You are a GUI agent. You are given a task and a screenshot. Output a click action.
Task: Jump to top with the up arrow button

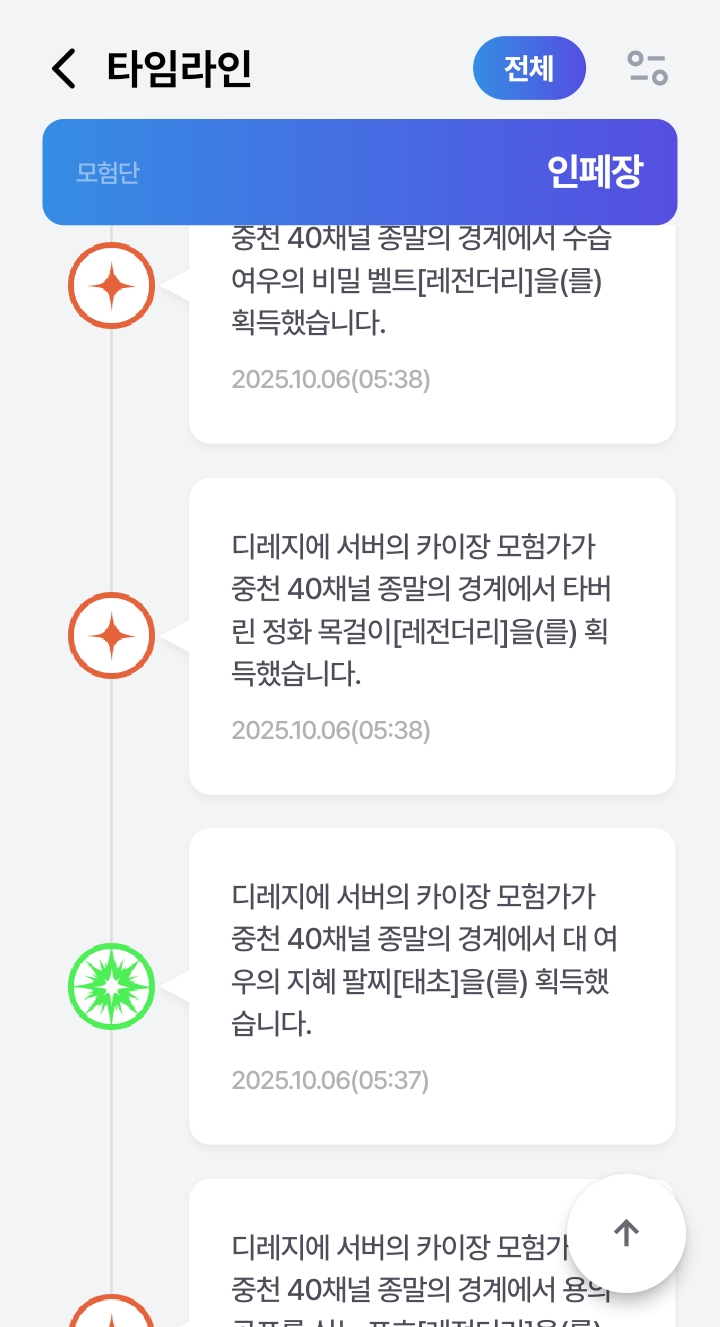pyautogui.click(x=626, y=1233)
